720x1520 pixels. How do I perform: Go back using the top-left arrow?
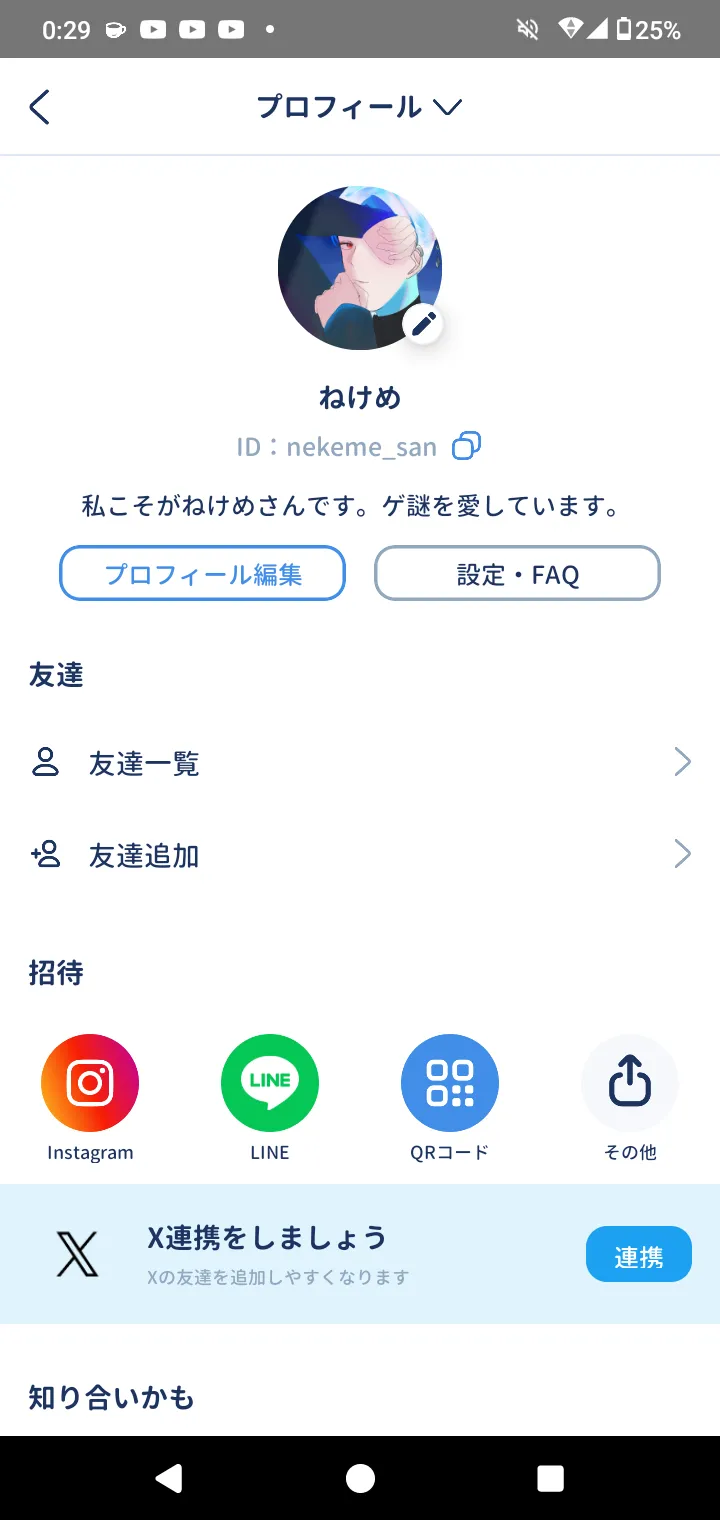coord(39,107)
